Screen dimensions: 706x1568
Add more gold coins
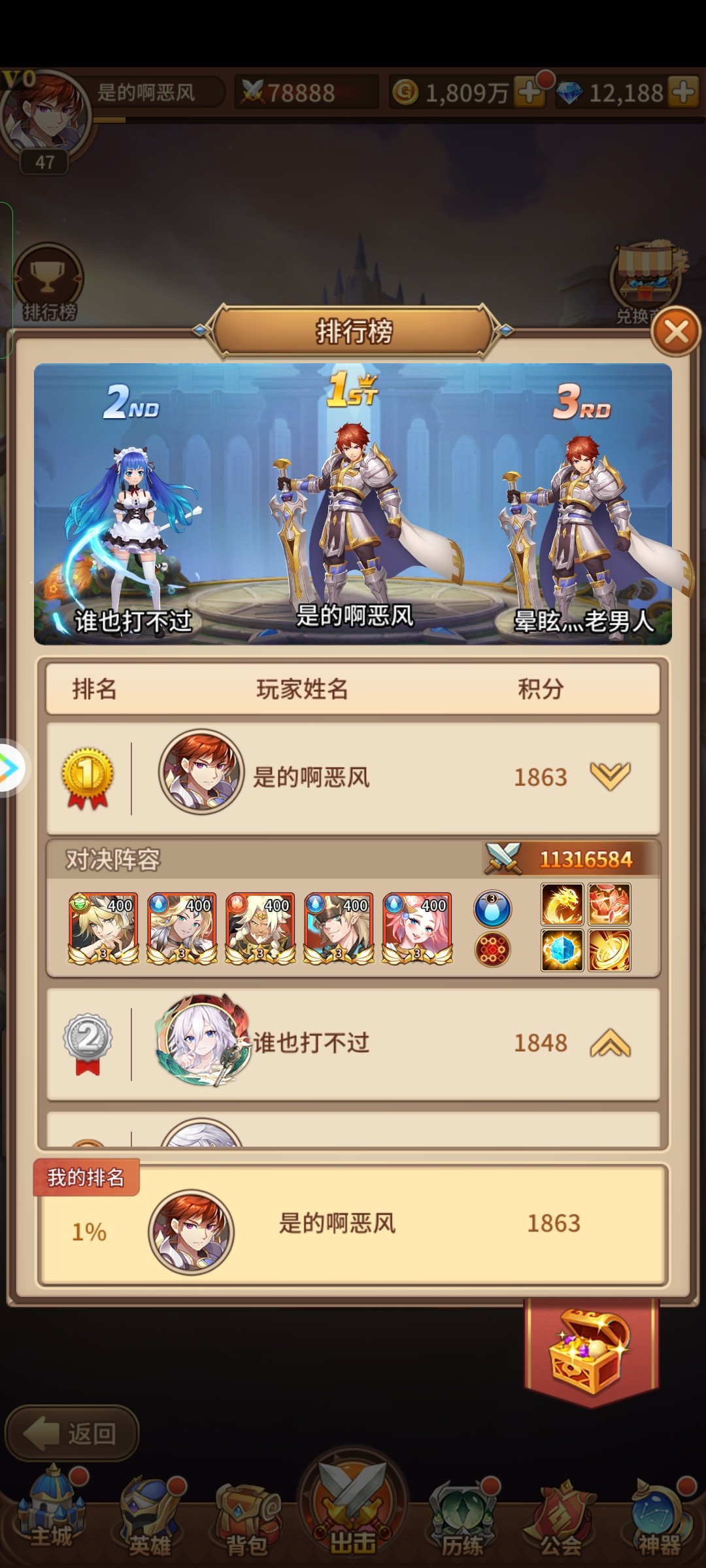[529, 93]
